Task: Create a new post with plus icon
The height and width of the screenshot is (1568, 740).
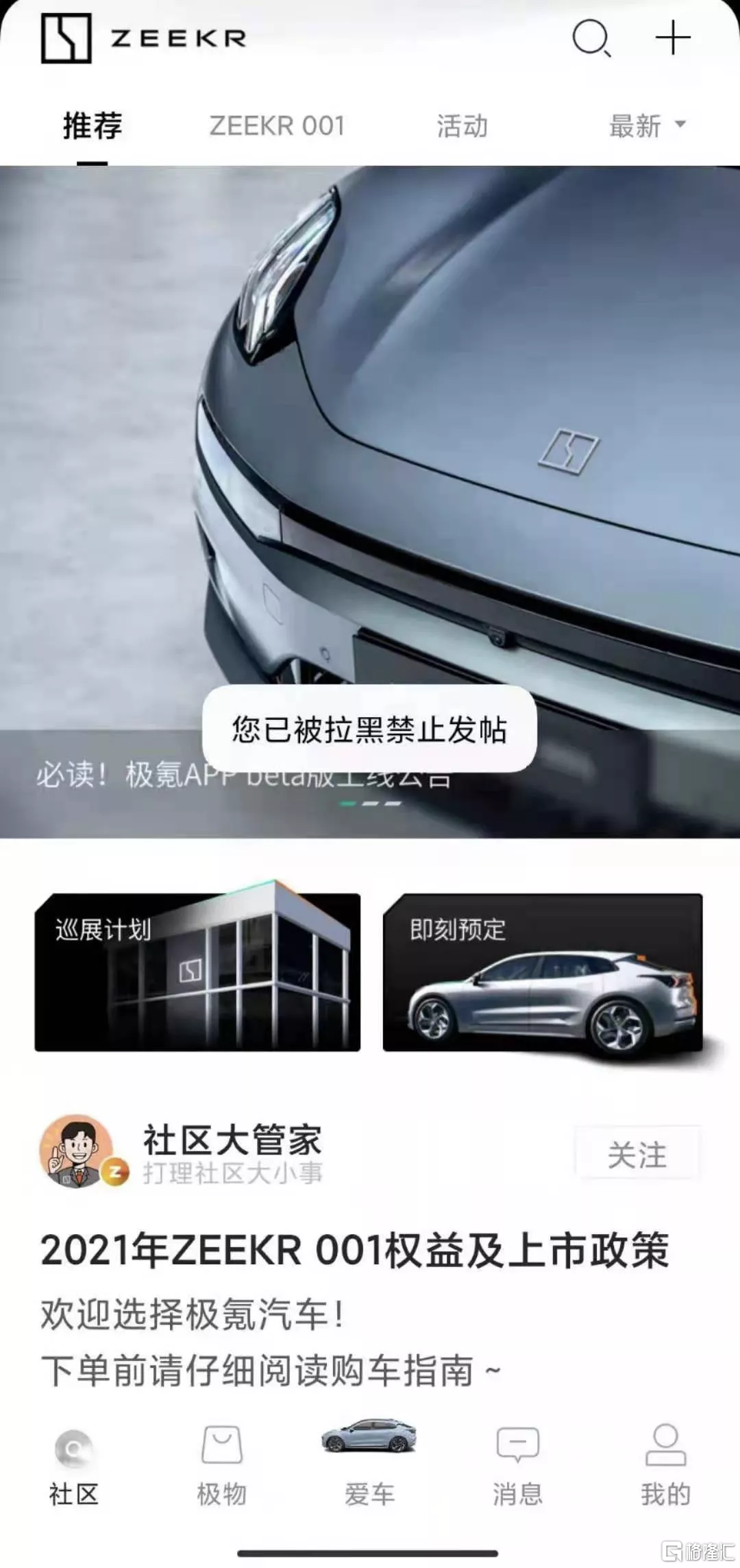Action: [673, 38]
